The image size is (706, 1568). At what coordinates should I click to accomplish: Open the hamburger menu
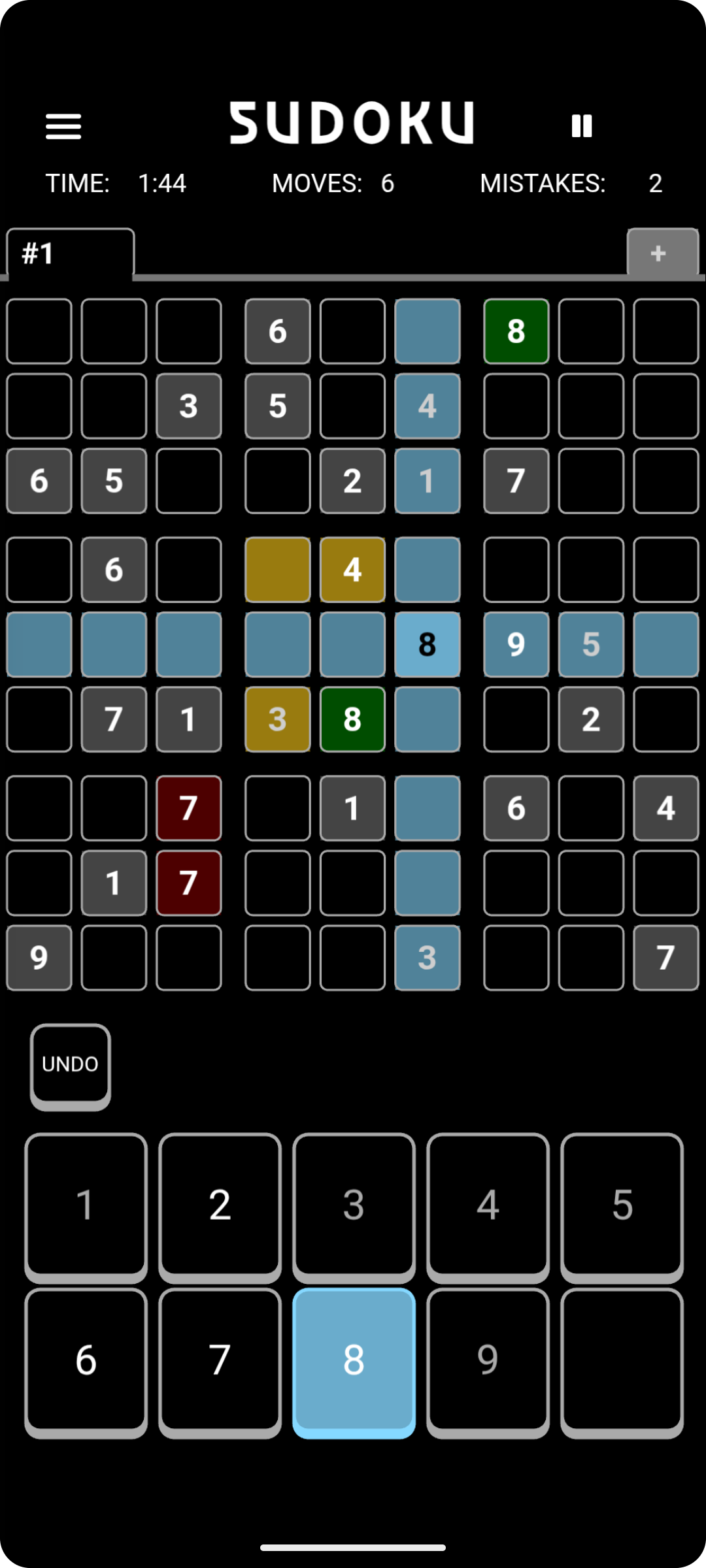(63, 126)
